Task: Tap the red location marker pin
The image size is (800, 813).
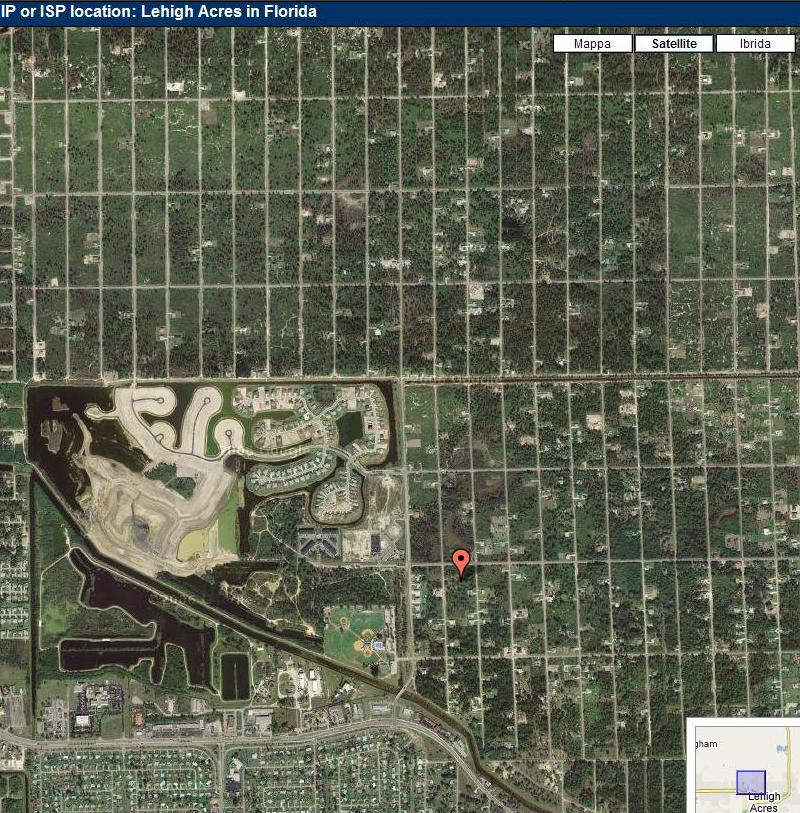Action: [460, 562]
